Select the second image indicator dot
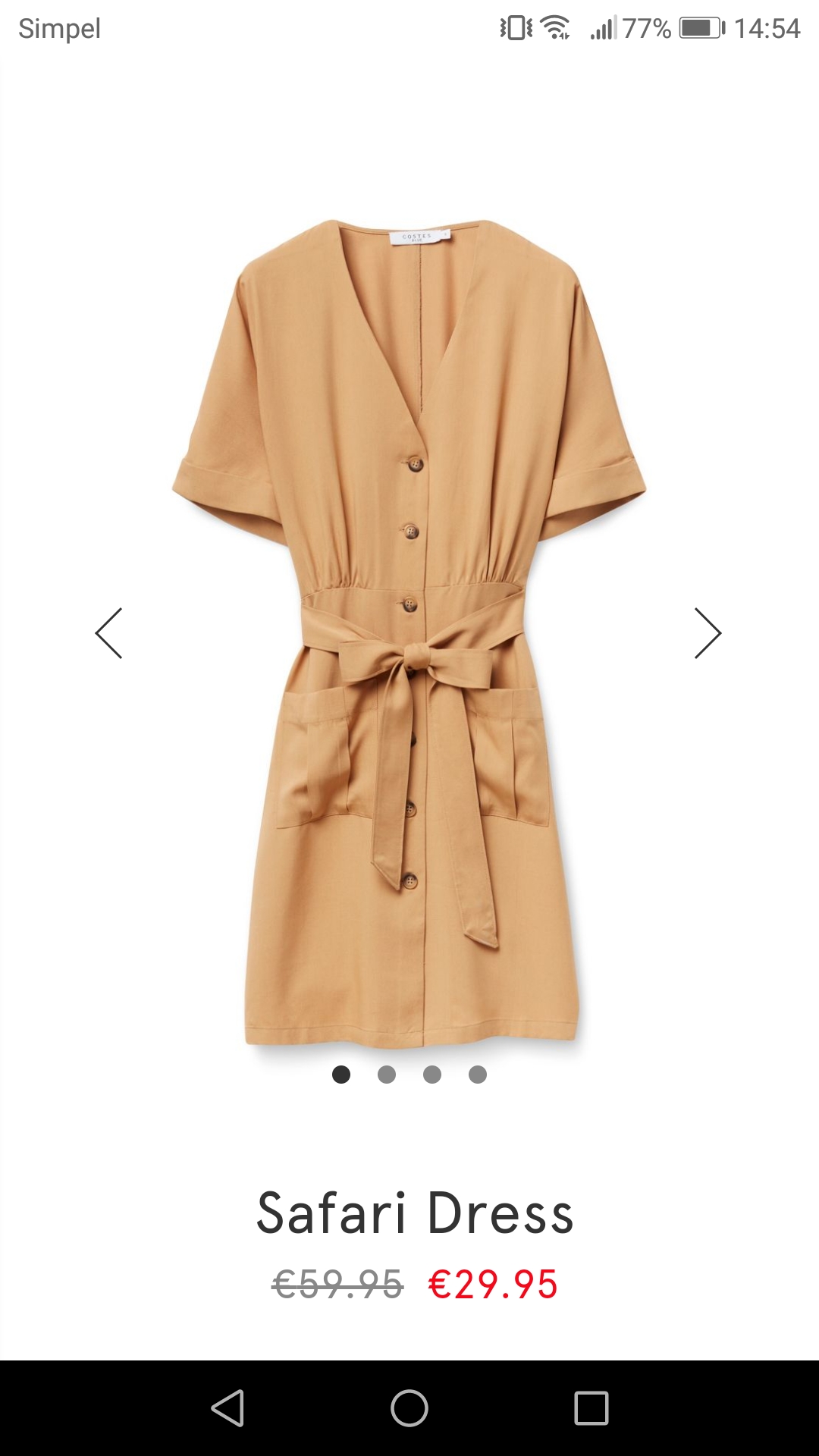Screen dimensions: 819x1456 tap(387, 1075)
